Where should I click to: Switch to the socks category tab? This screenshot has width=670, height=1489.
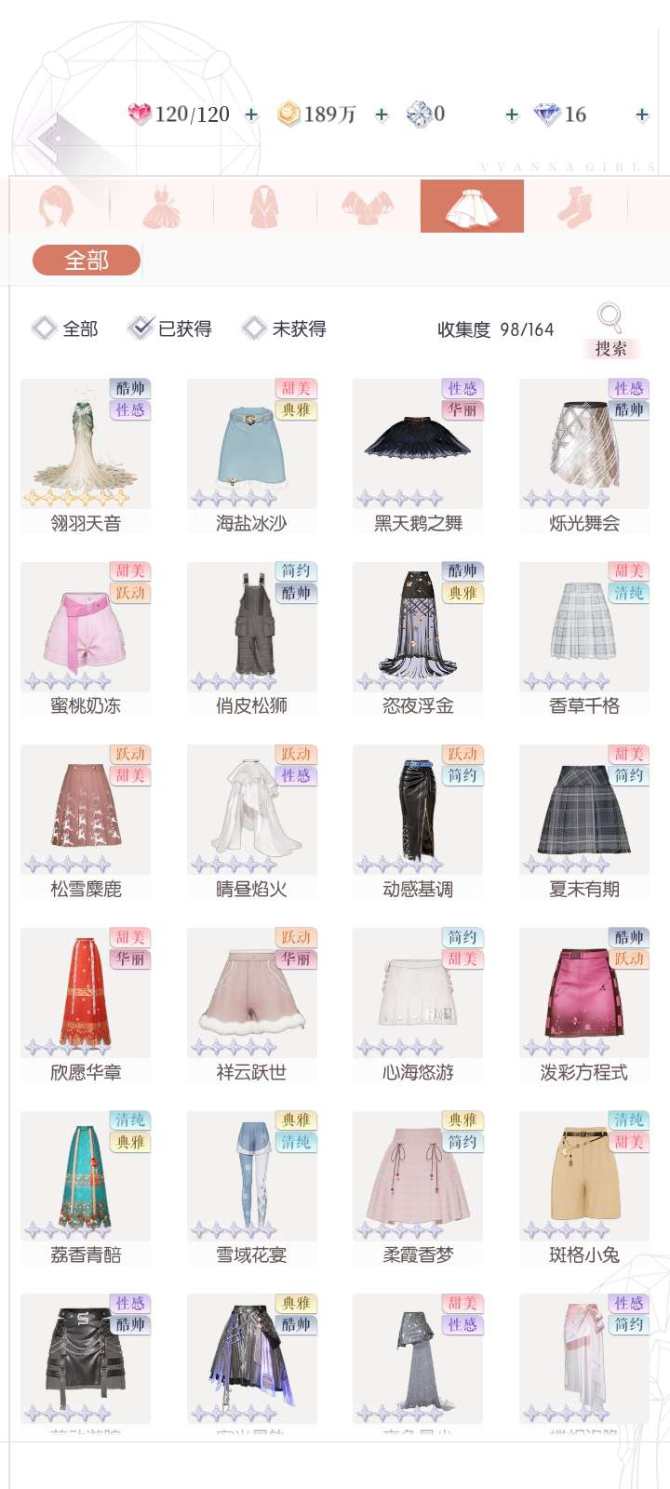(576, 206)
